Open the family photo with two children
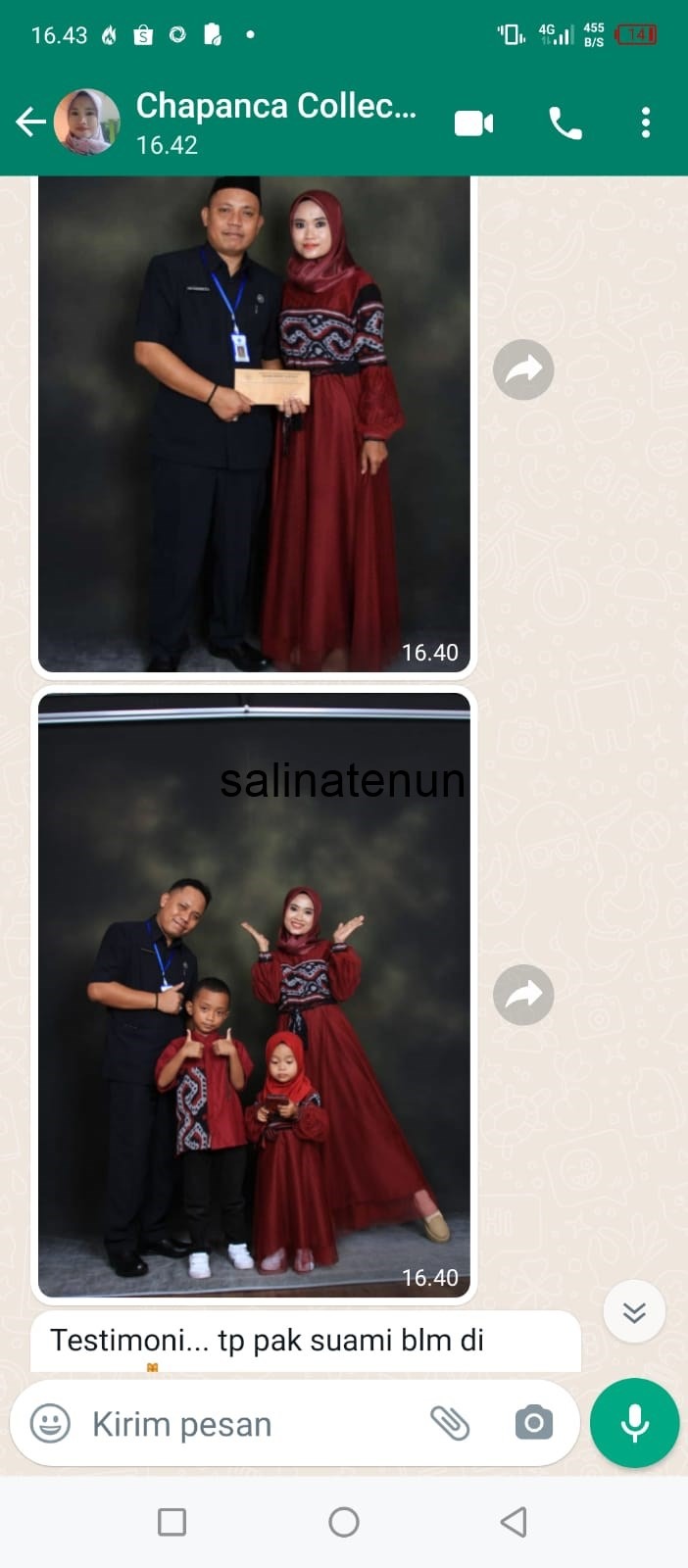The image size is (688, 1568). 254,995
